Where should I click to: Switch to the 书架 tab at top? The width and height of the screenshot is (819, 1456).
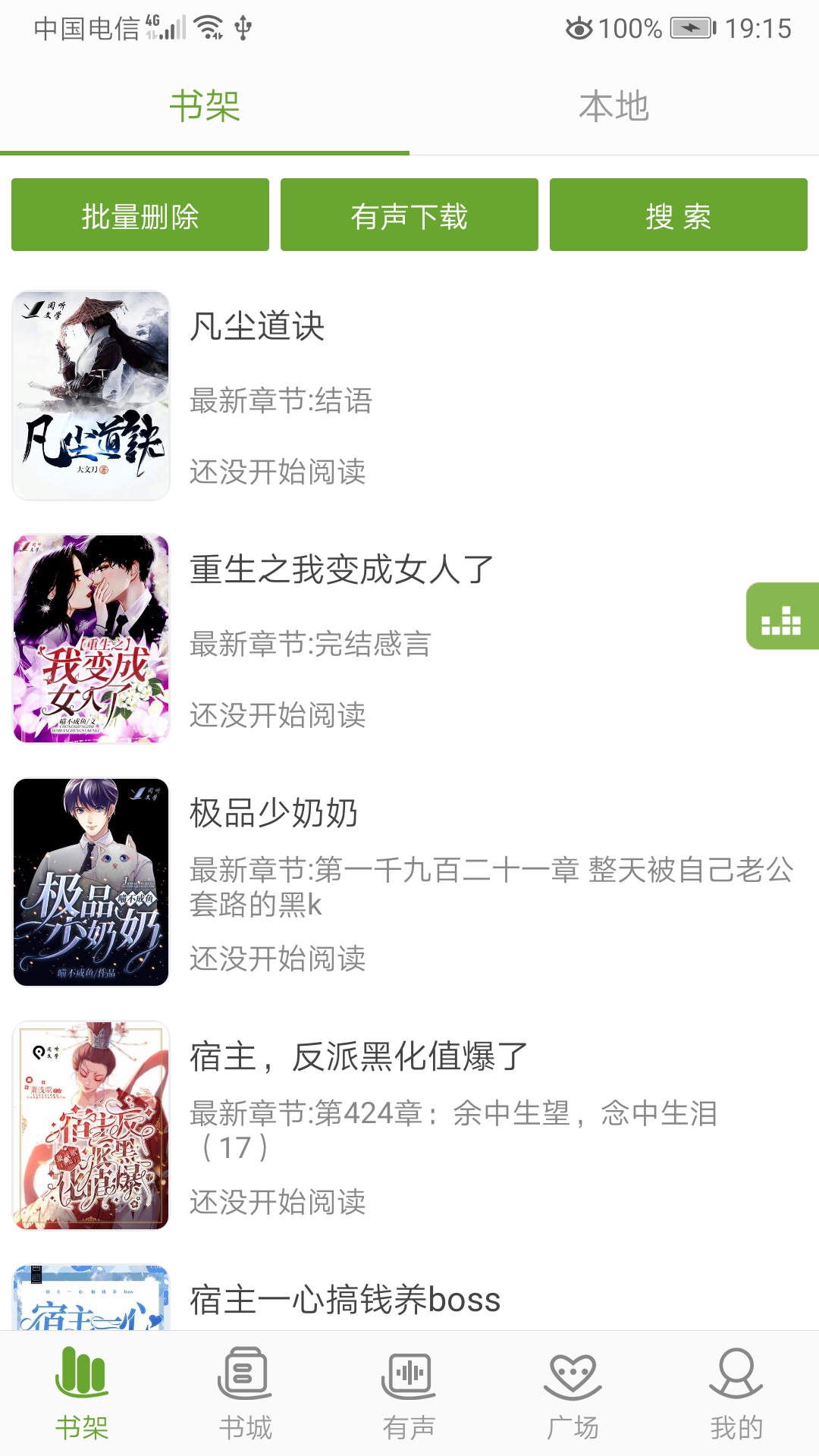205,107
